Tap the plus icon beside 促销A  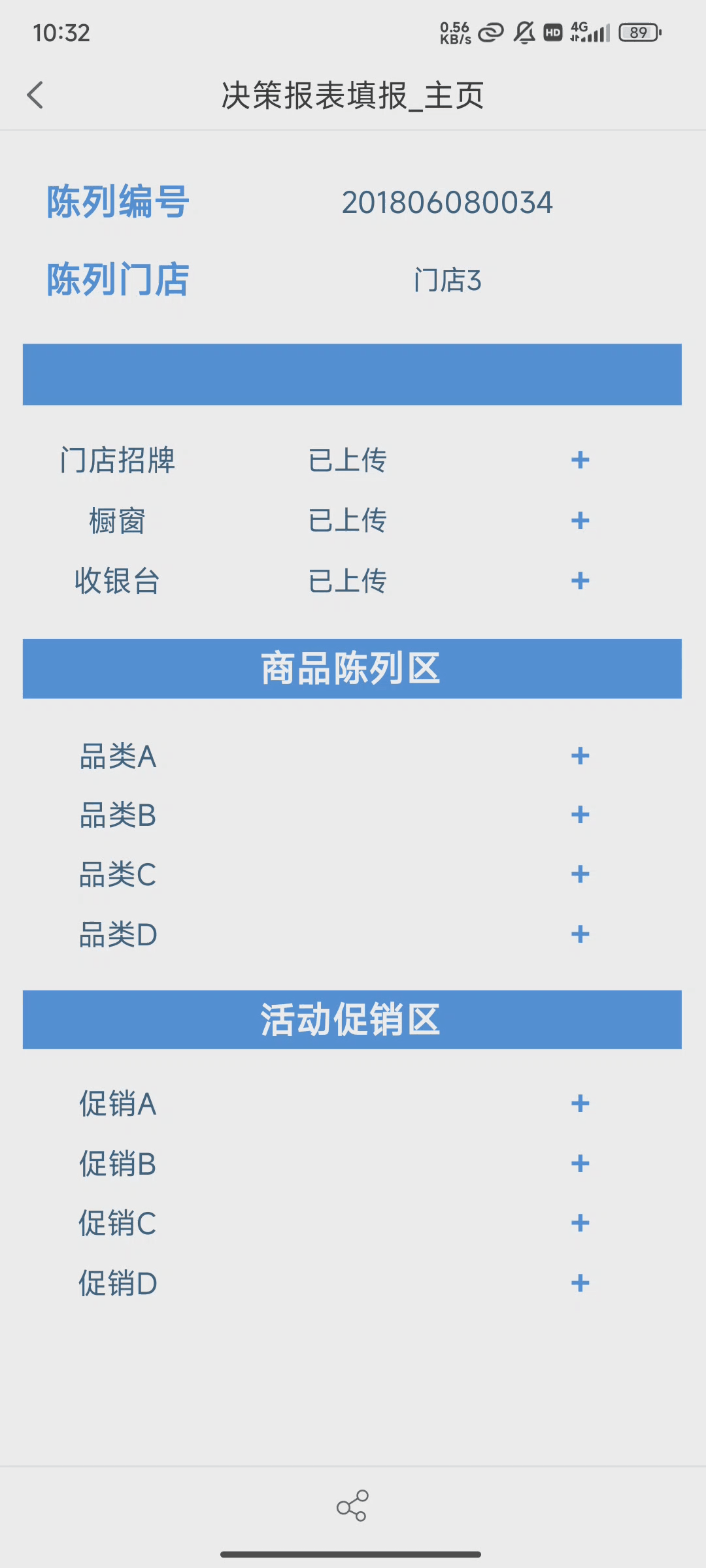coord(579,1104)
